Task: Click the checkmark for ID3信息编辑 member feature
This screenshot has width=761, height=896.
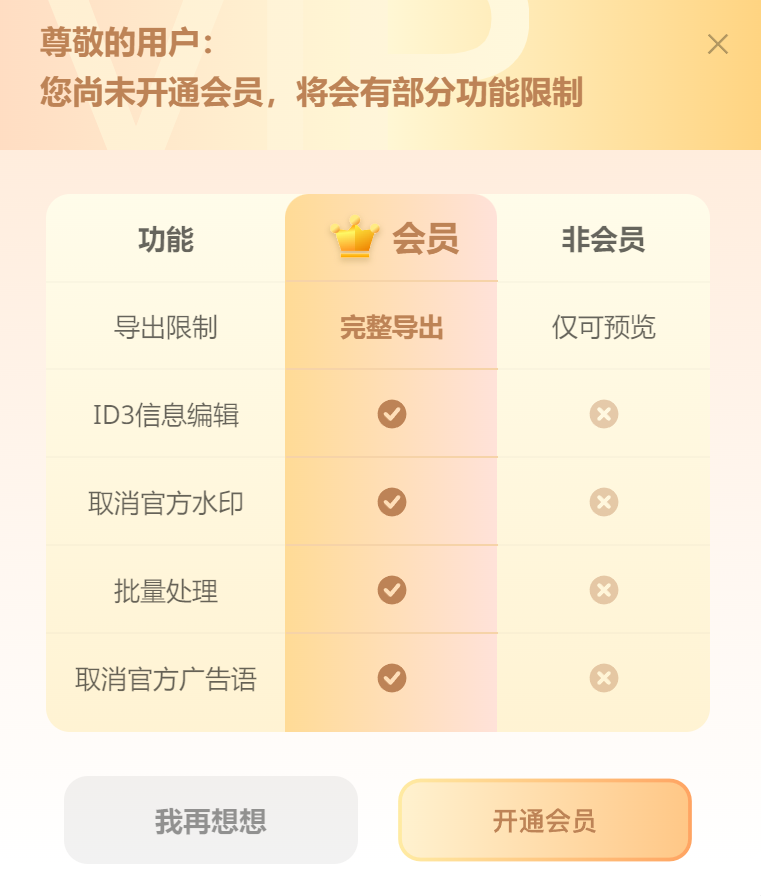Action: click(391, 413)
